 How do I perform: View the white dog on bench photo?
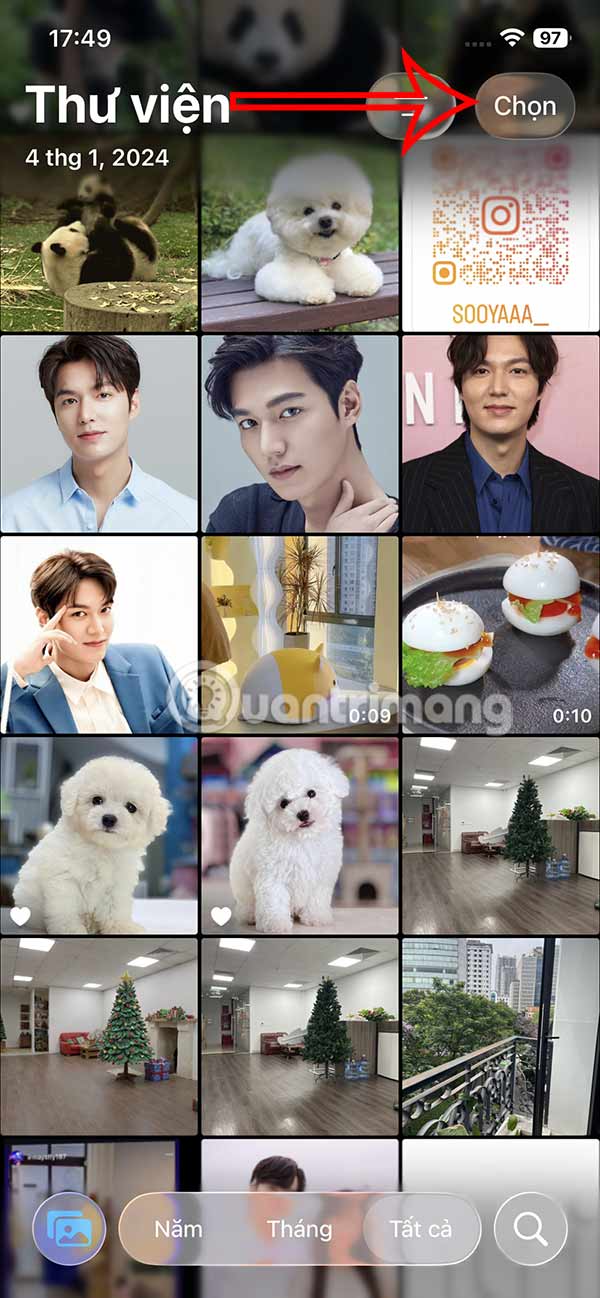299,235
